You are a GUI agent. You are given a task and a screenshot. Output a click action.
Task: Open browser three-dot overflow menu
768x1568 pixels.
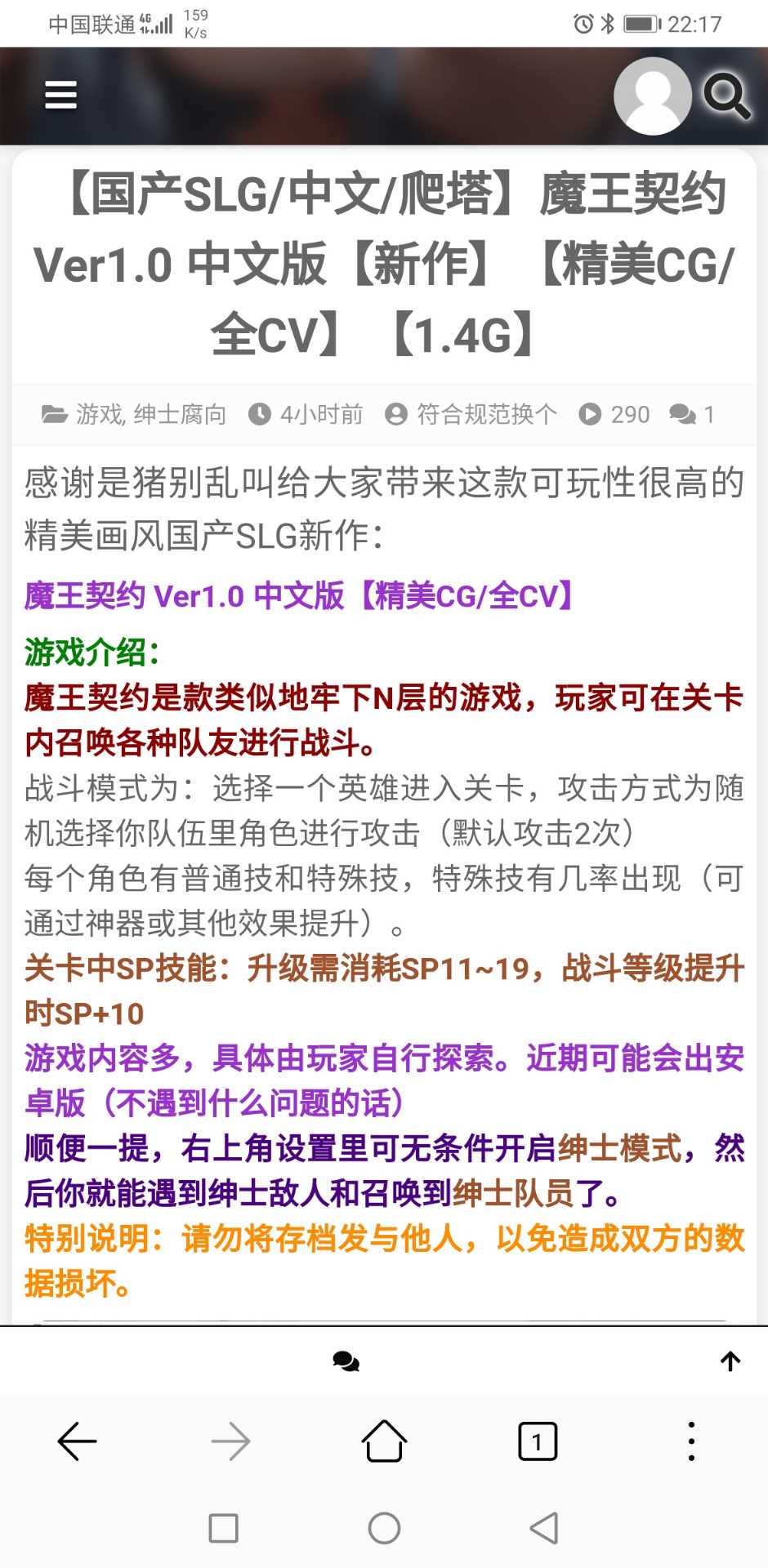point(691,1441)
